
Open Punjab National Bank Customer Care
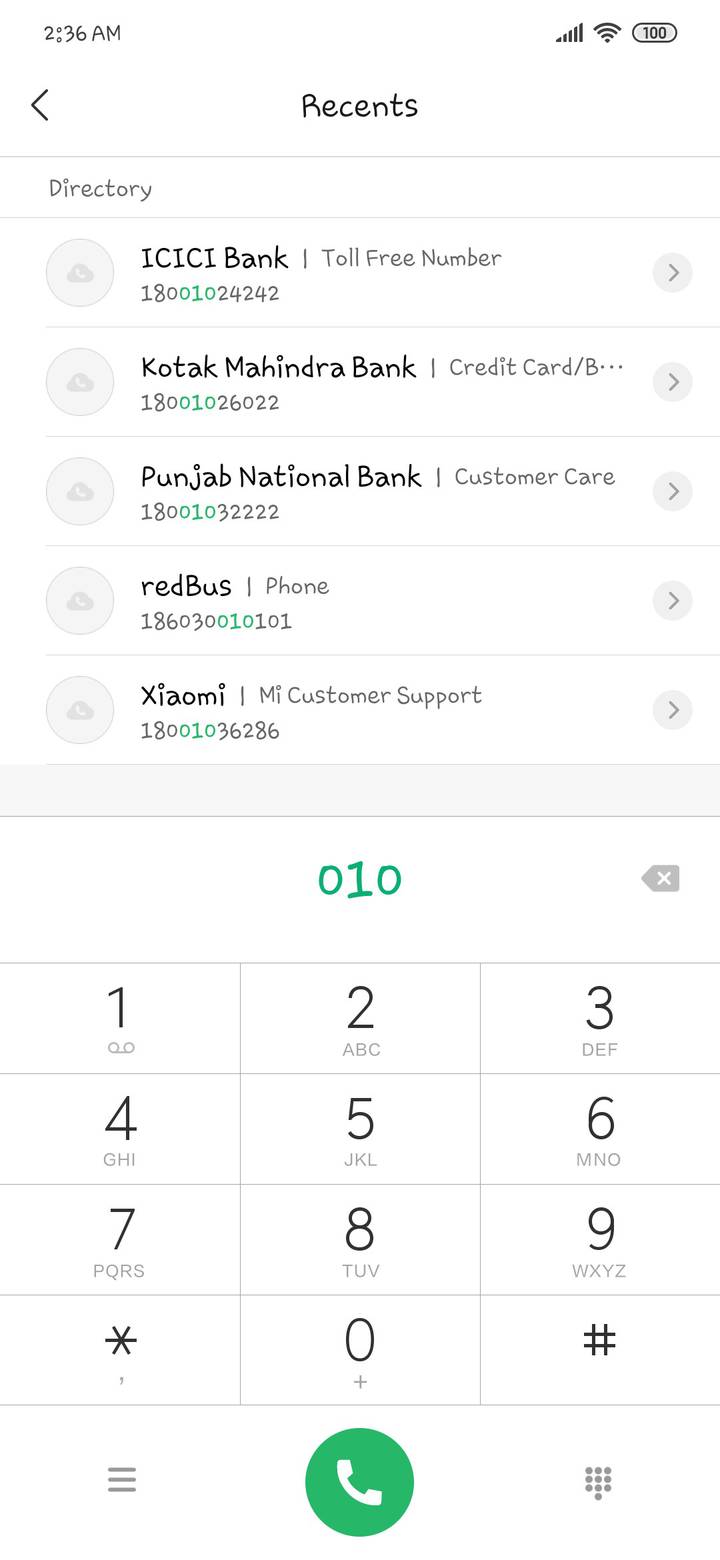pyautogui.click(x=340, y=491)
